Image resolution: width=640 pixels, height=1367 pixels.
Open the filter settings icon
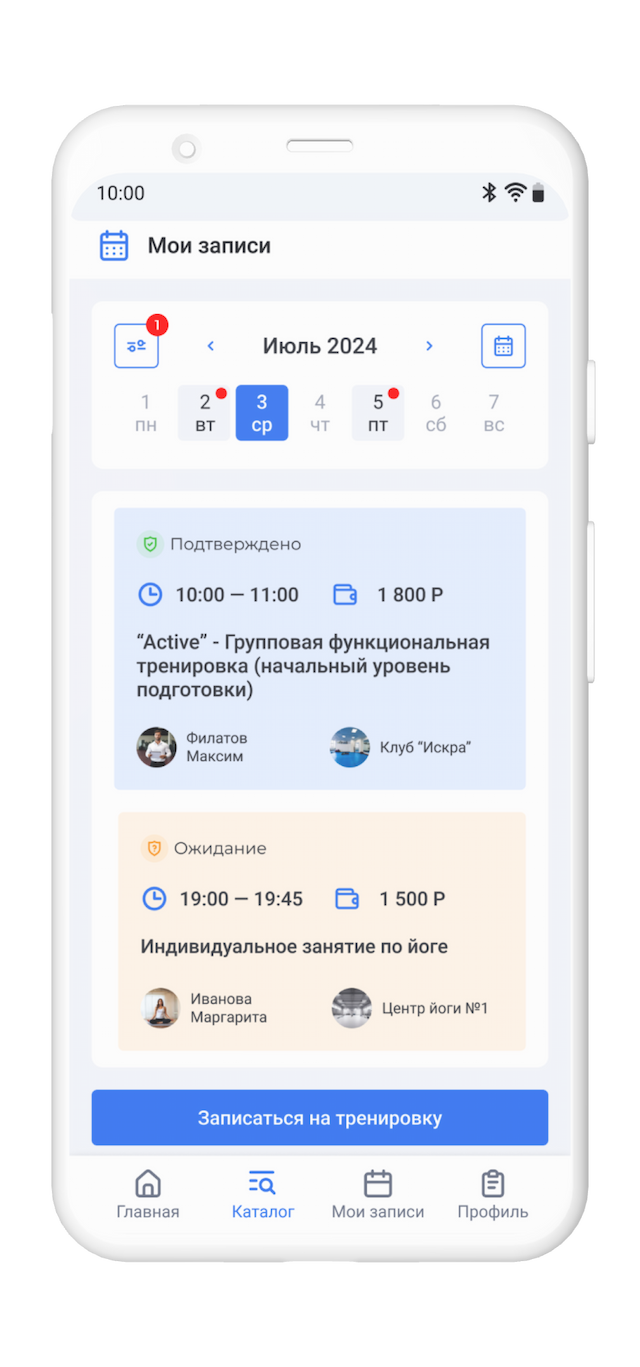click(136, 346)
